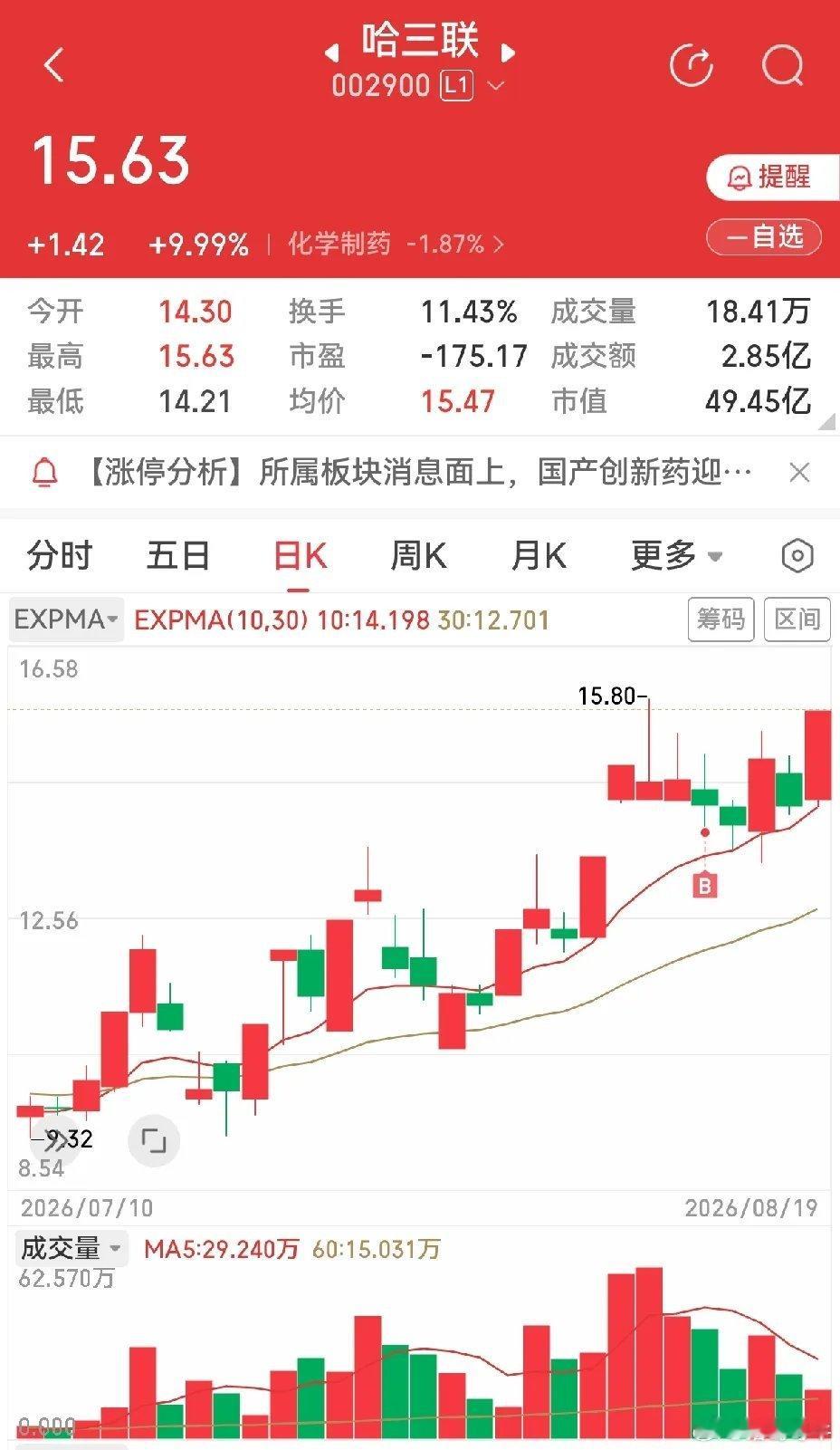Change the EXPMA indicator dropdown
840x1450 pixels.
66,619
